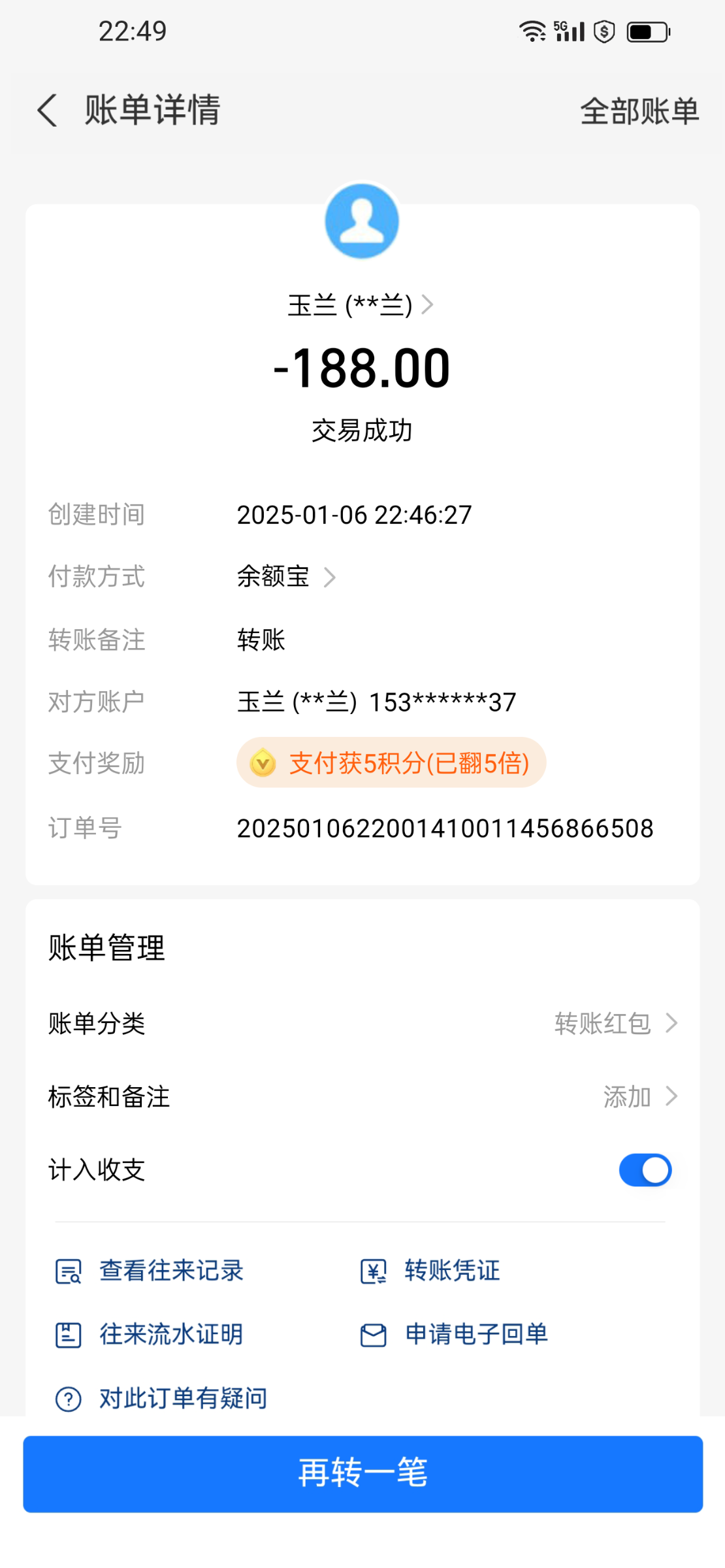
Task: Tap the 支付获5积分 reward badge
Action: click(x=391, y=762)
